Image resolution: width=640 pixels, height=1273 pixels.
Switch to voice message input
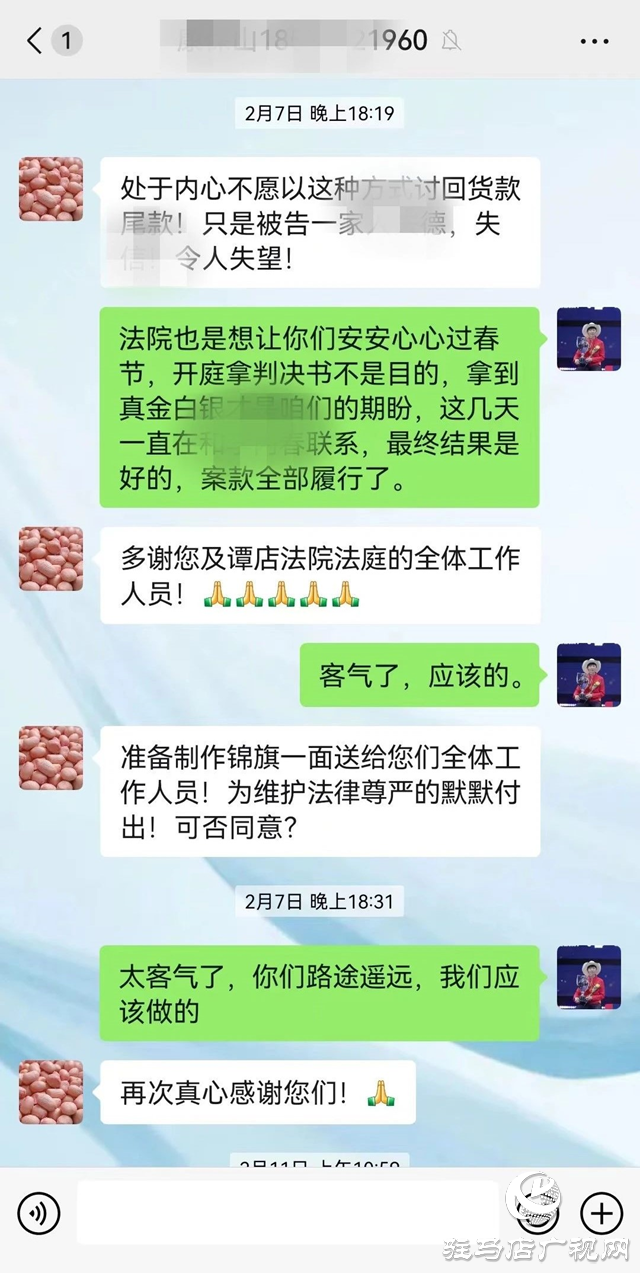[38, 1213]
